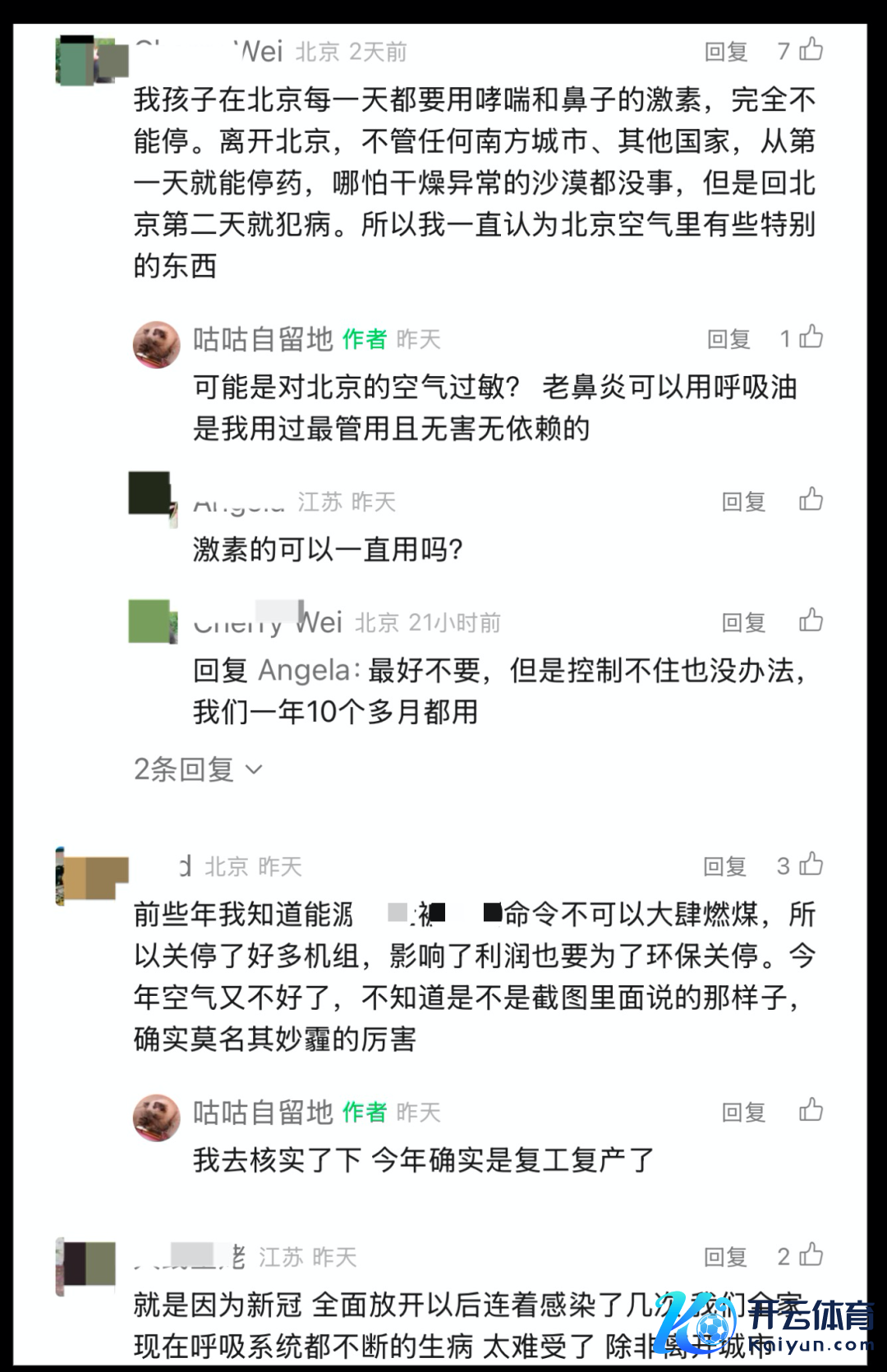Like the comment about 哮喘和鼻子的激素
Image resolution: width=887 pixels, height=1372 pixels.
point(811,50)
